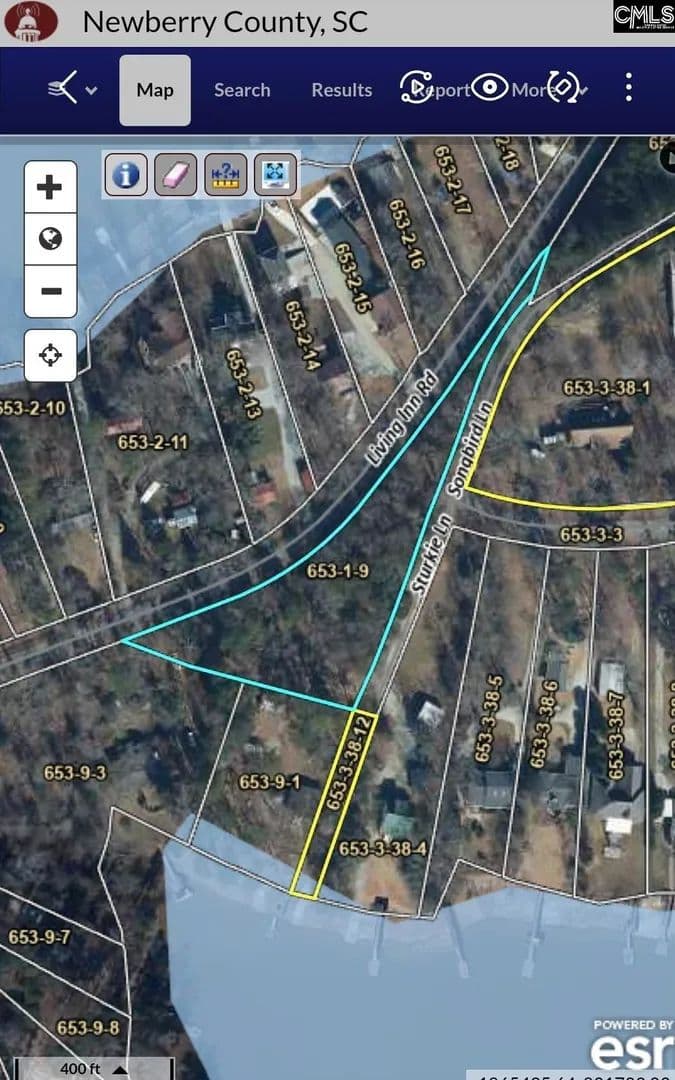Select the eraser clear tool
Screen dimensions: 675x1080
click(x=176, y=174)
